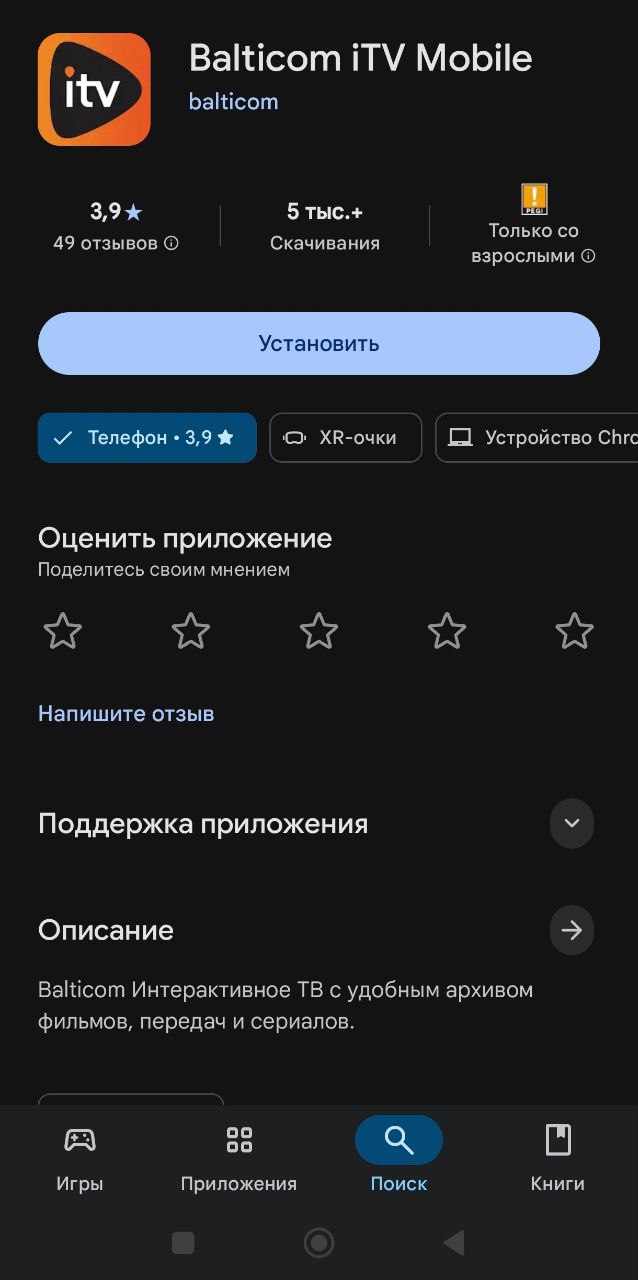Go to home screen via system button
Image resolution: width=638 pixels, height=1280 pixels.
click(319, 1243)
